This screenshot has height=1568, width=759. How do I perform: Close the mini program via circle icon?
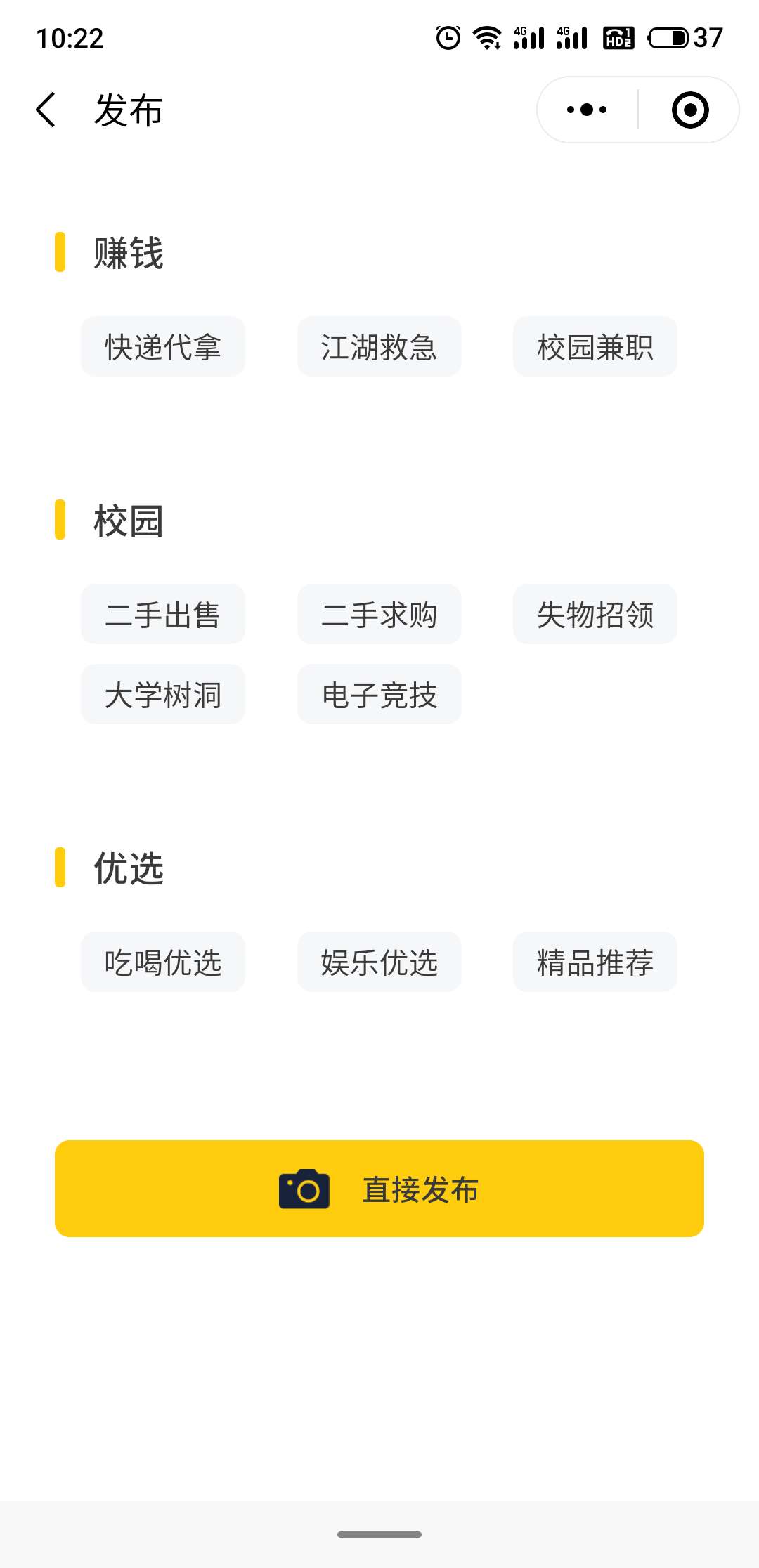coord(689,110)
